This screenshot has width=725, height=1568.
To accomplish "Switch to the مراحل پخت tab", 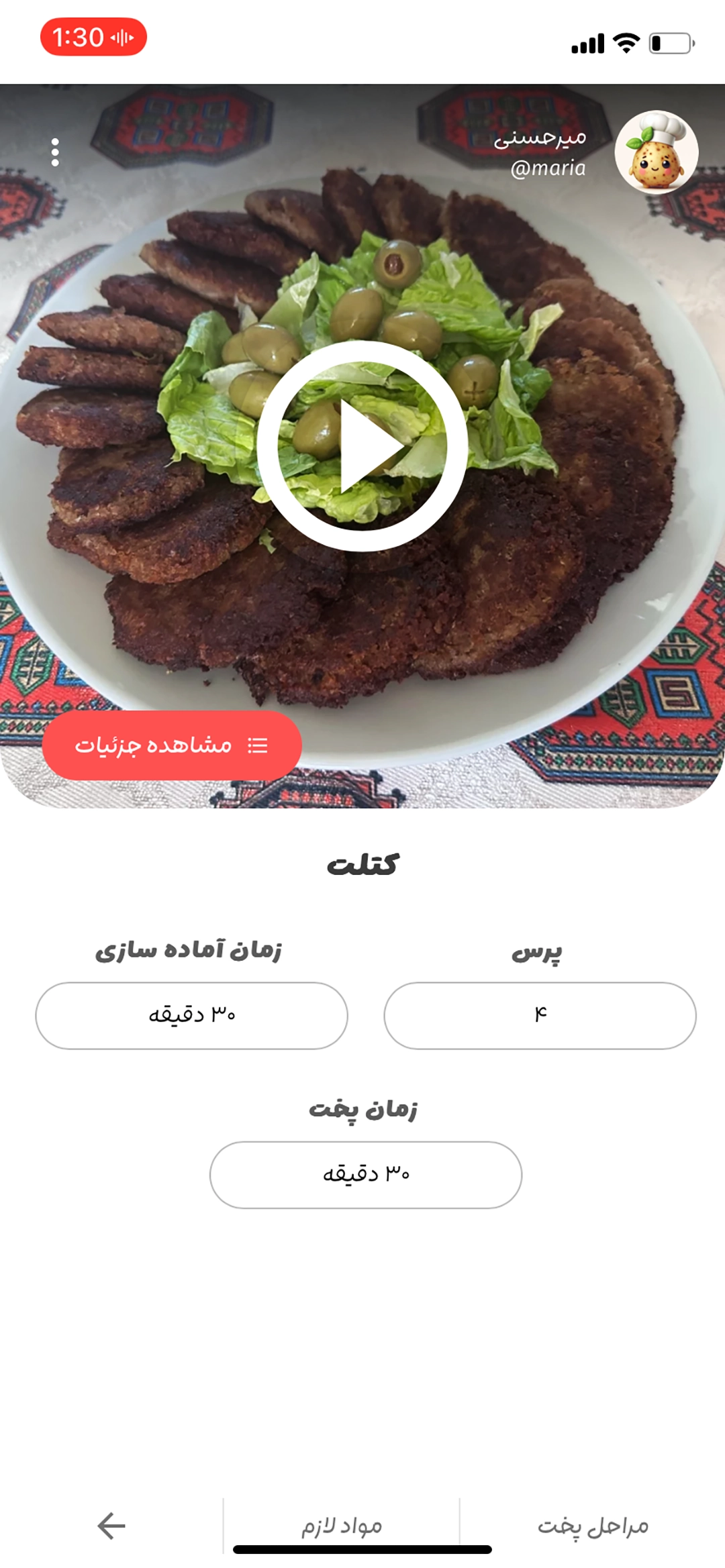I will 593,1526.
